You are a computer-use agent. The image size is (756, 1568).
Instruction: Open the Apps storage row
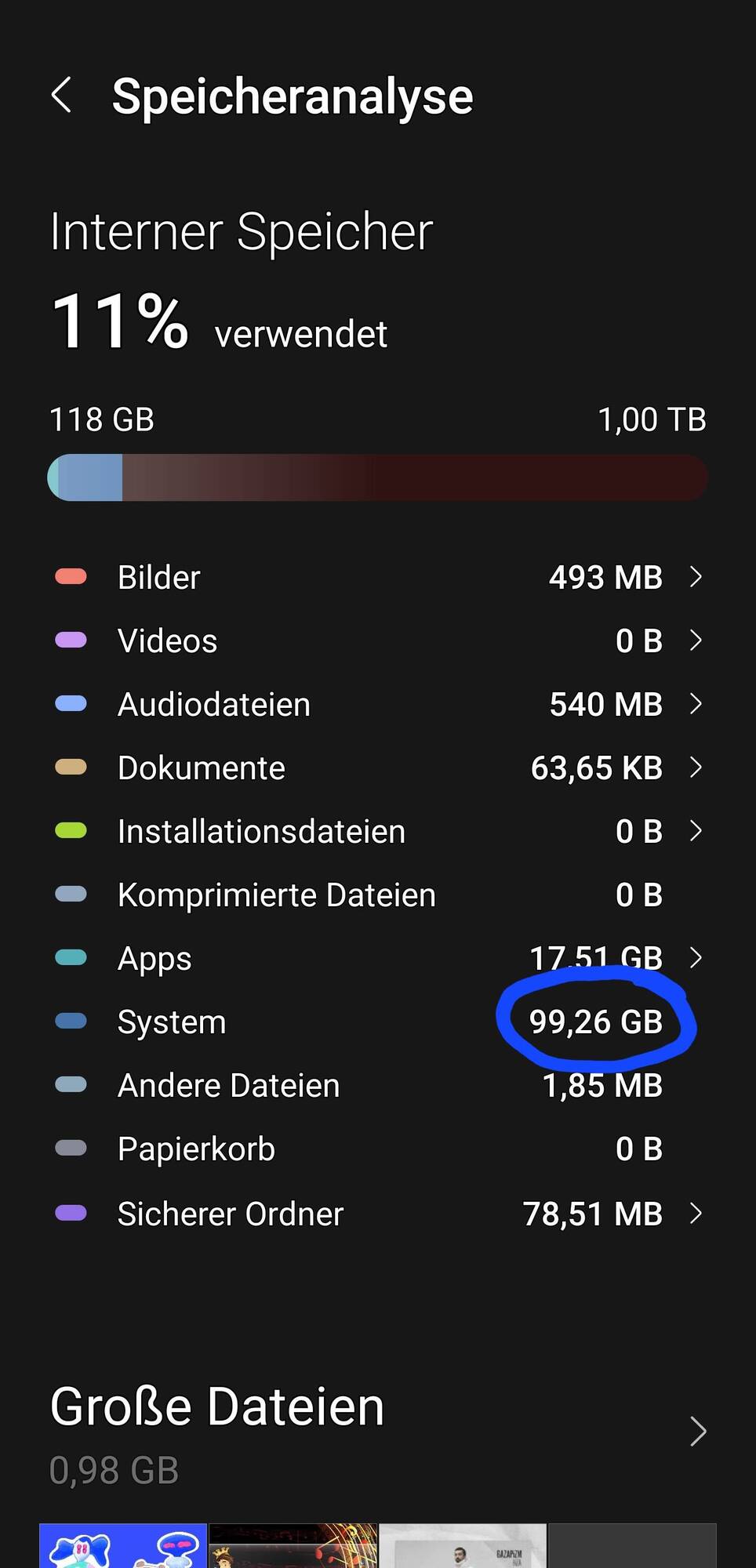tap(376, 959)
